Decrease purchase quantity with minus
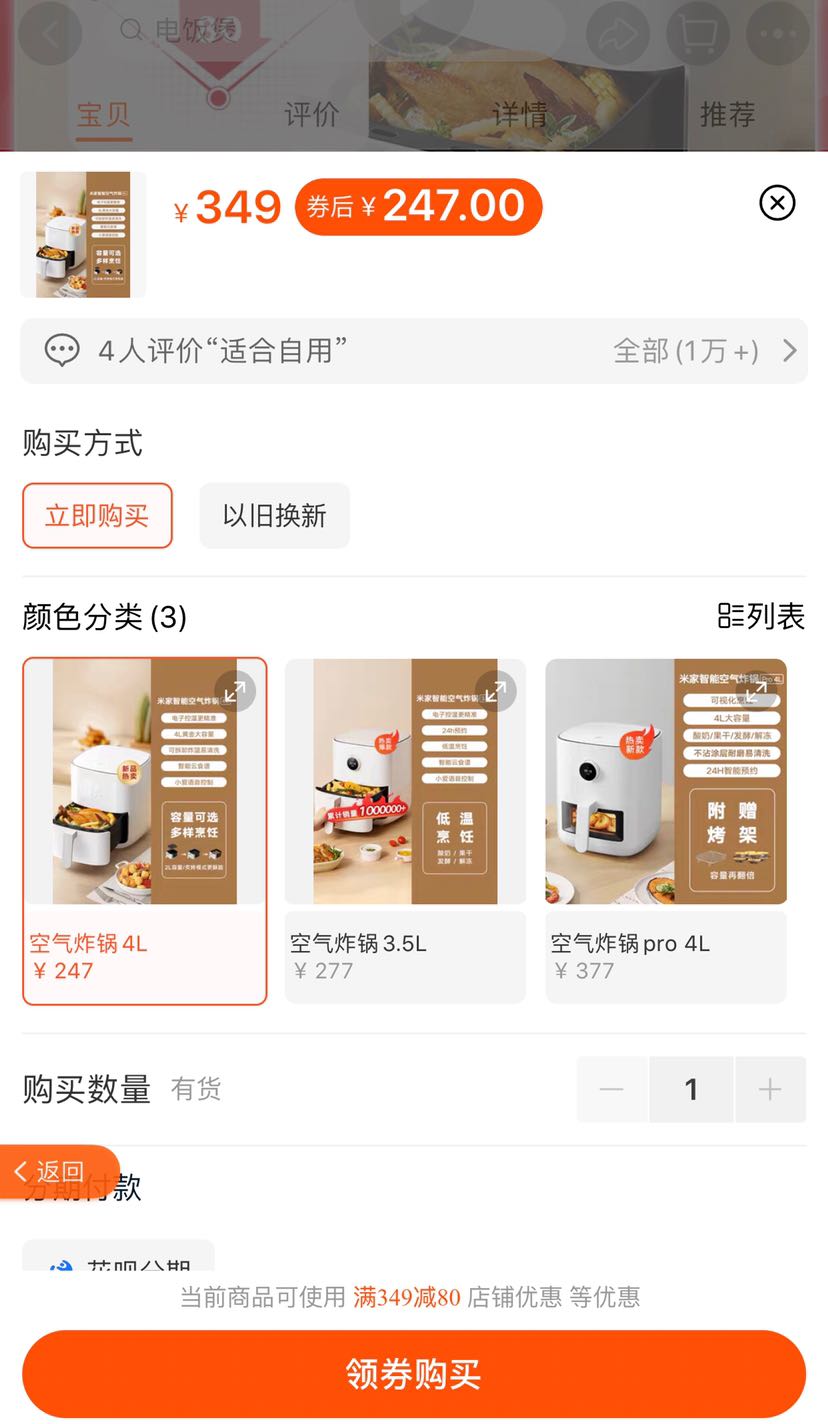828x1424 pixels. pyautogui.click(x=612, y=1089)
